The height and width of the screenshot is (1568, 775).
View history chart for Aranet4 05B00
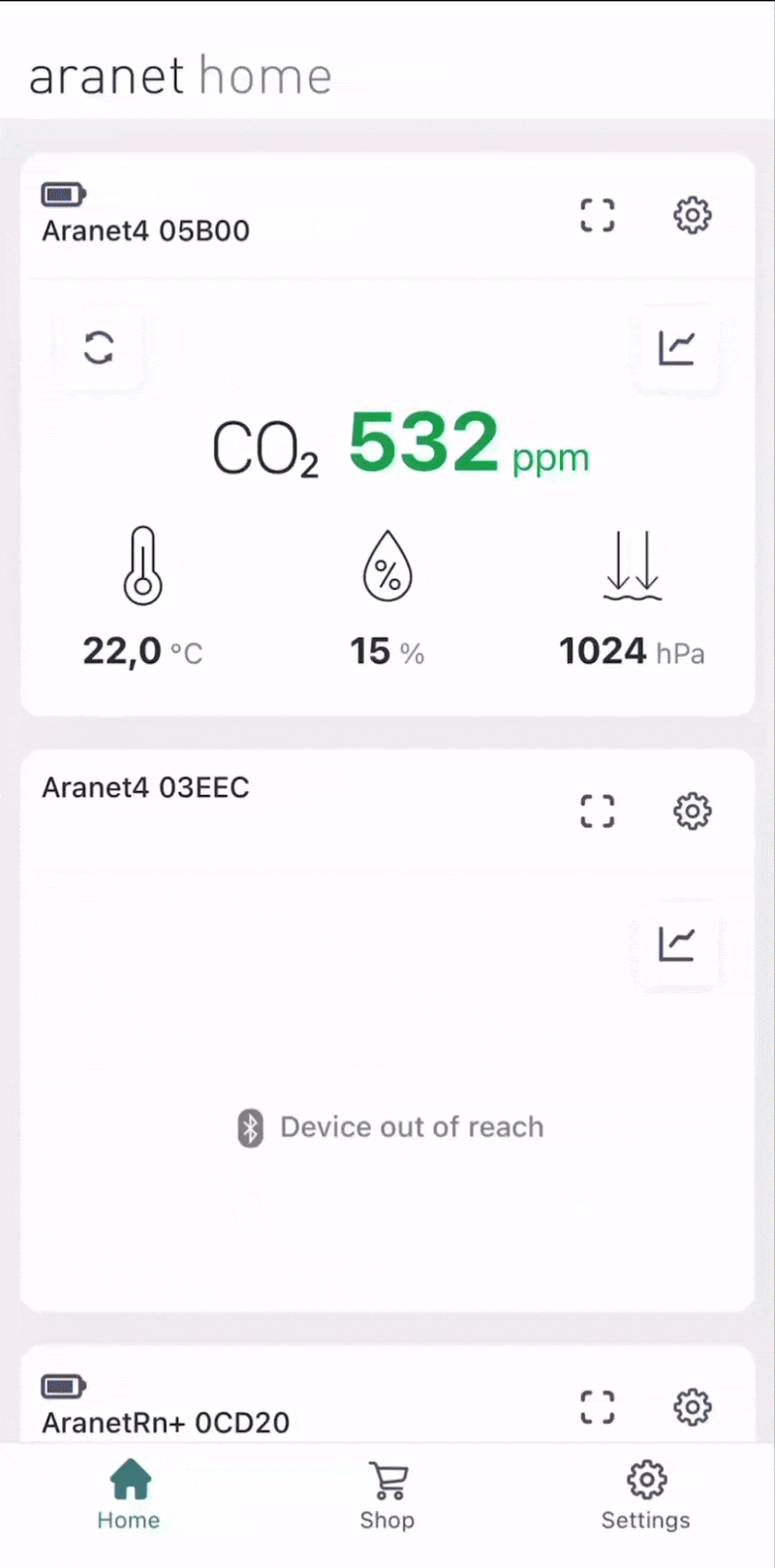coord(676,348)
